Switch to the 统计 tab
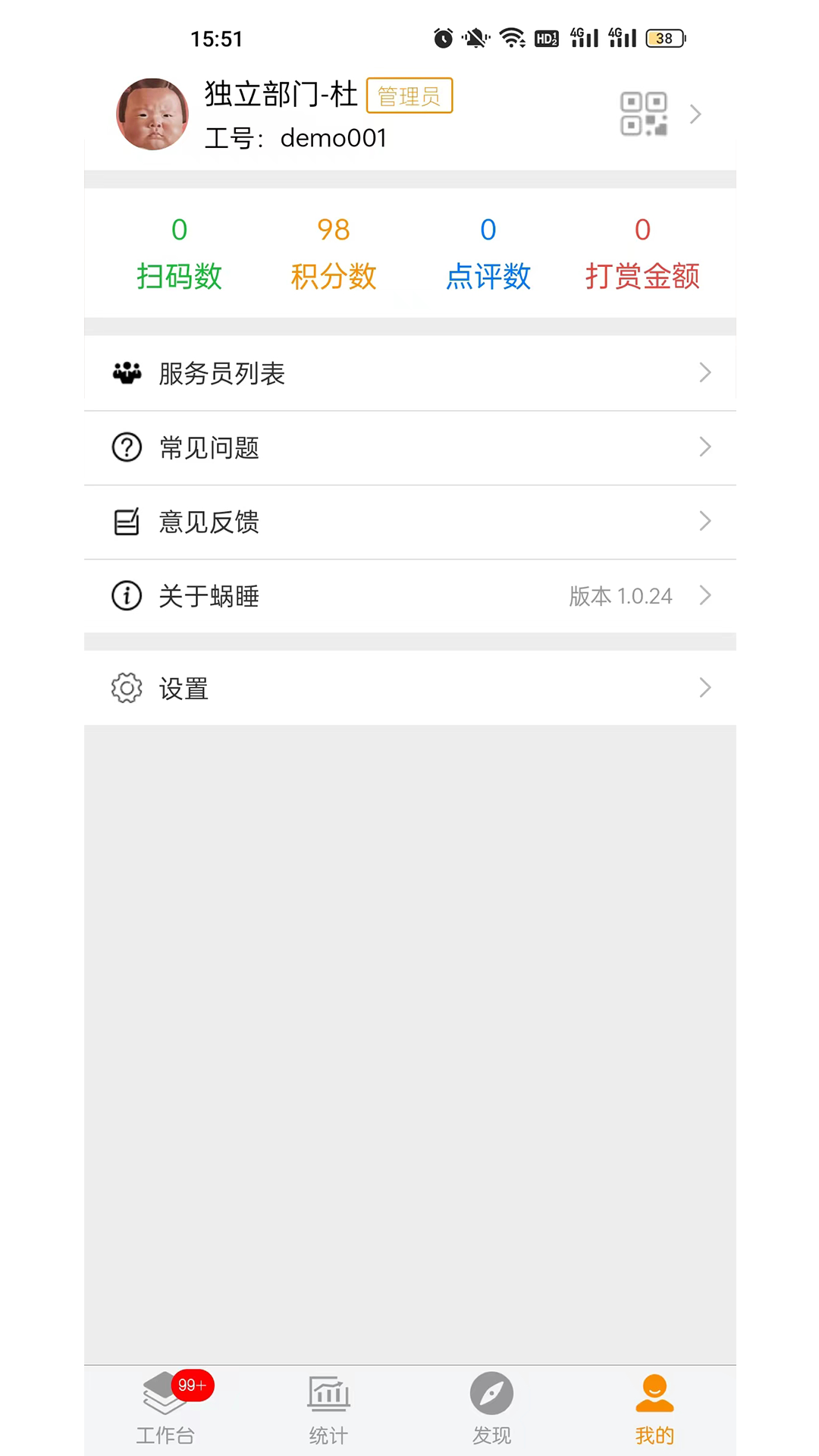Viewport: 819px width, 1456px height. pos(328,1409)
